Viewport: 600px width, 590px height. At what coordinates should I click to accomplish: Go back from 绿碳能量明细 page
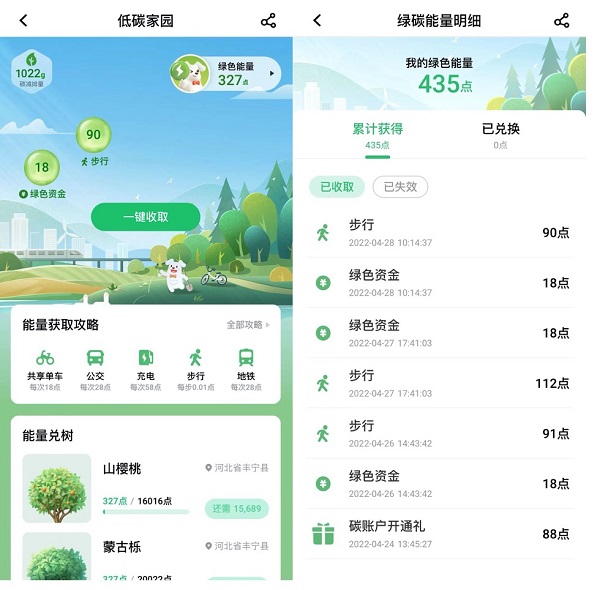[317, 20]
